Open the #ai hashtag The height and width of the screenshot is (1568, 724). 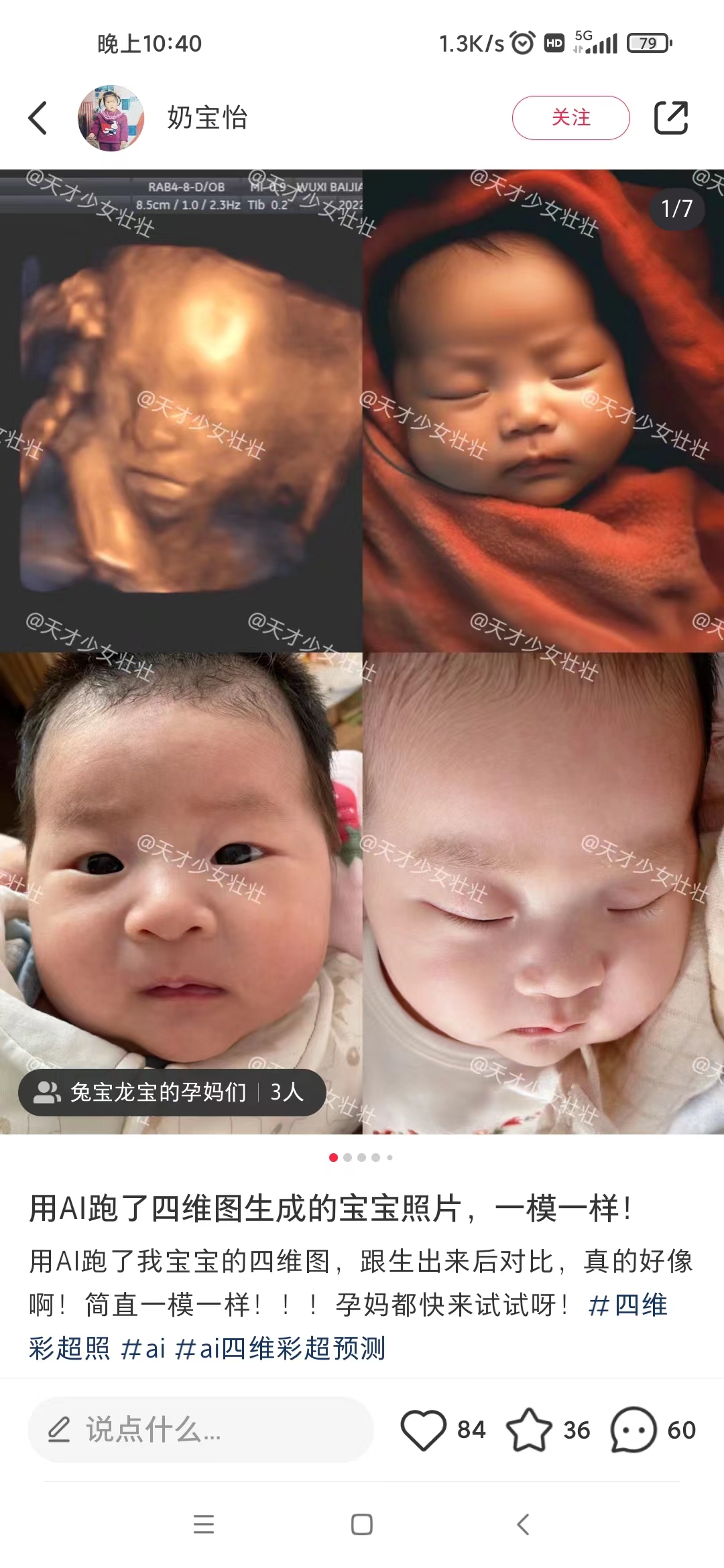click(143, 1348)
